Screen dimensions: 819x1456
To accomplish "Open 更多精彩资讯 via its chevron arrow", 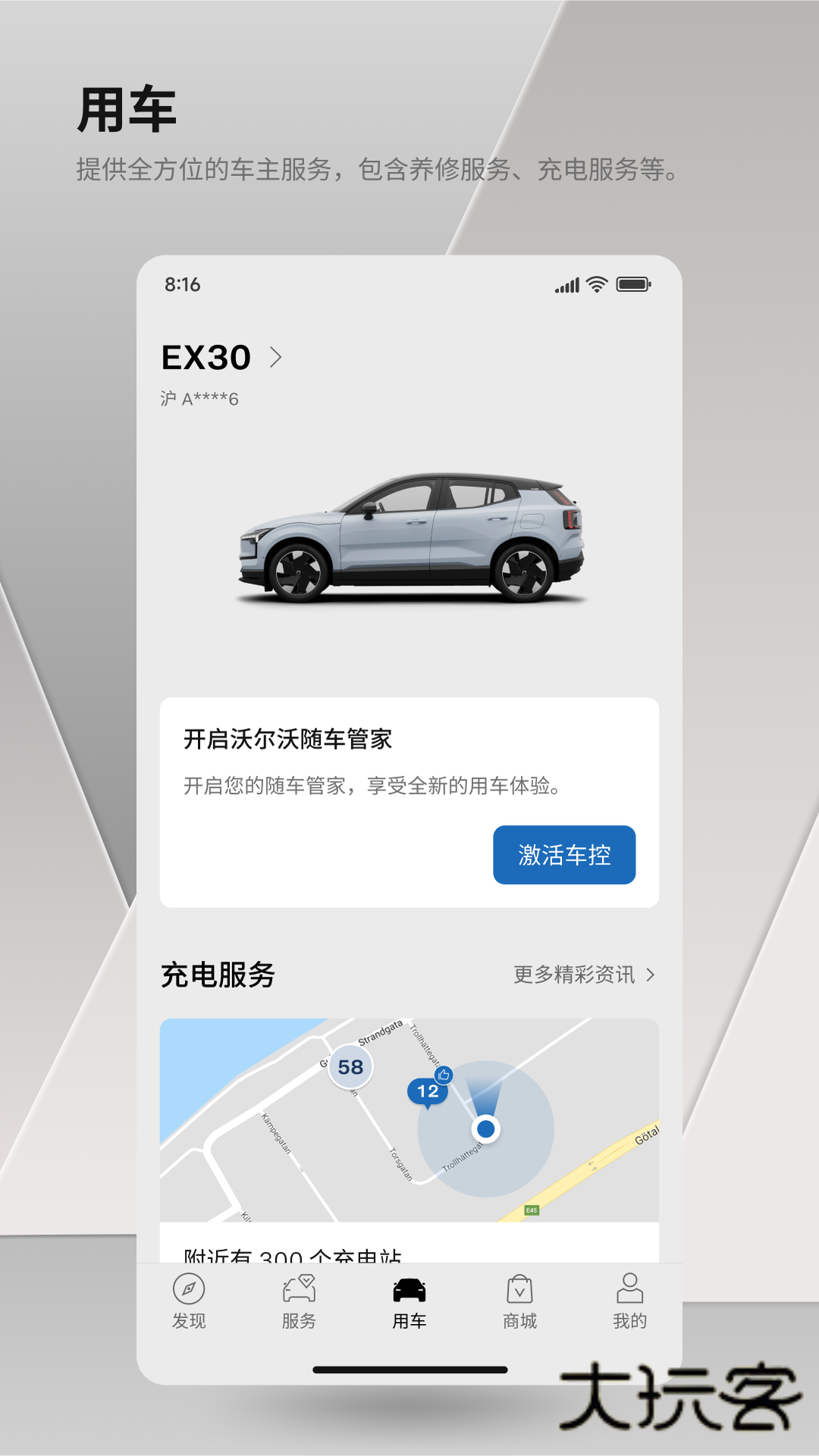I will point(650,976).
